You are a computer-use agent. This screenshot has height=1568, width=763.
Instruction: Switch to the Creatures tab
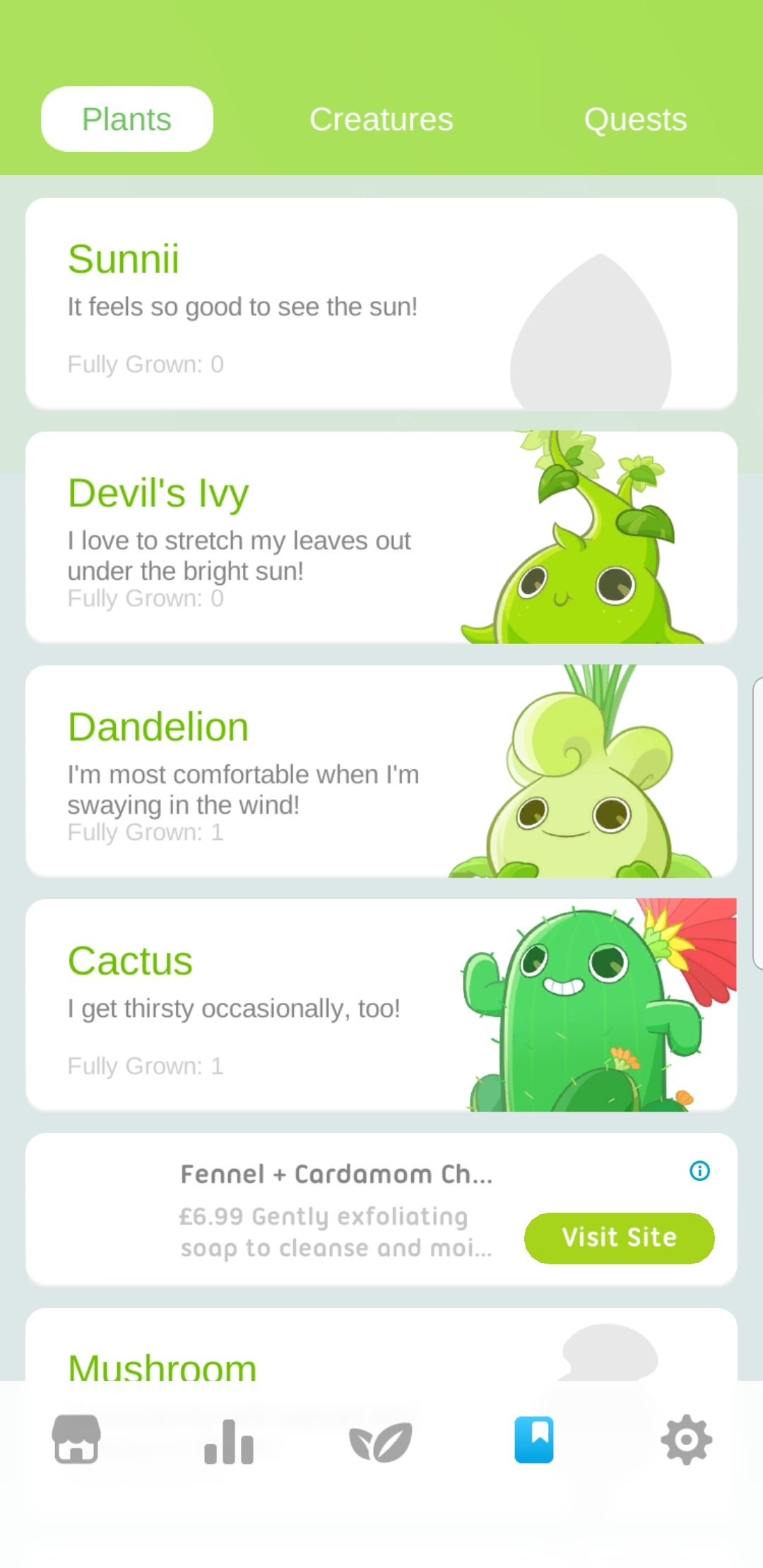[381, 119]
